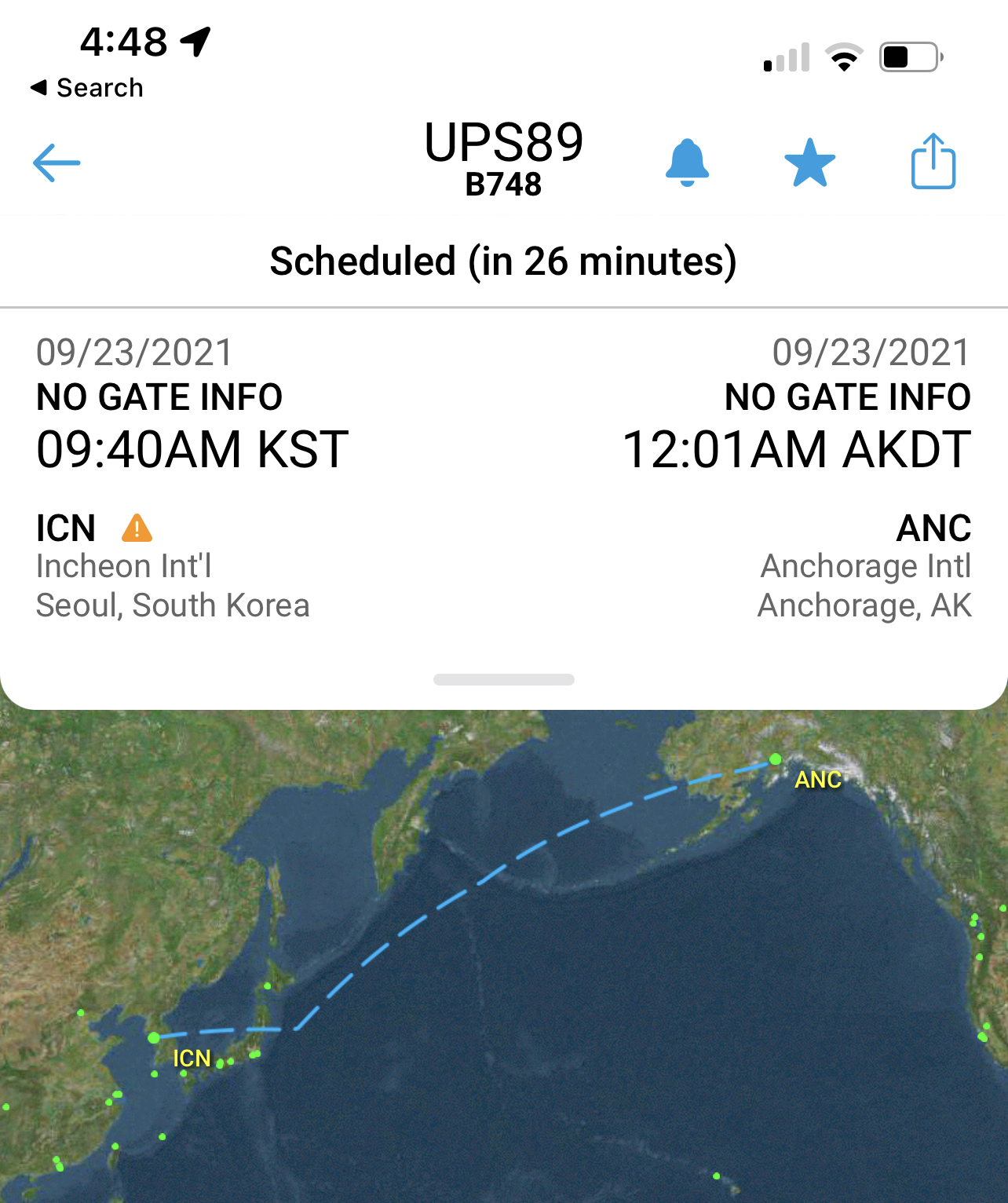Share this flight's details
Image resolution: width=1008 pixels, height=1203 pixels.
pos(933,162)
